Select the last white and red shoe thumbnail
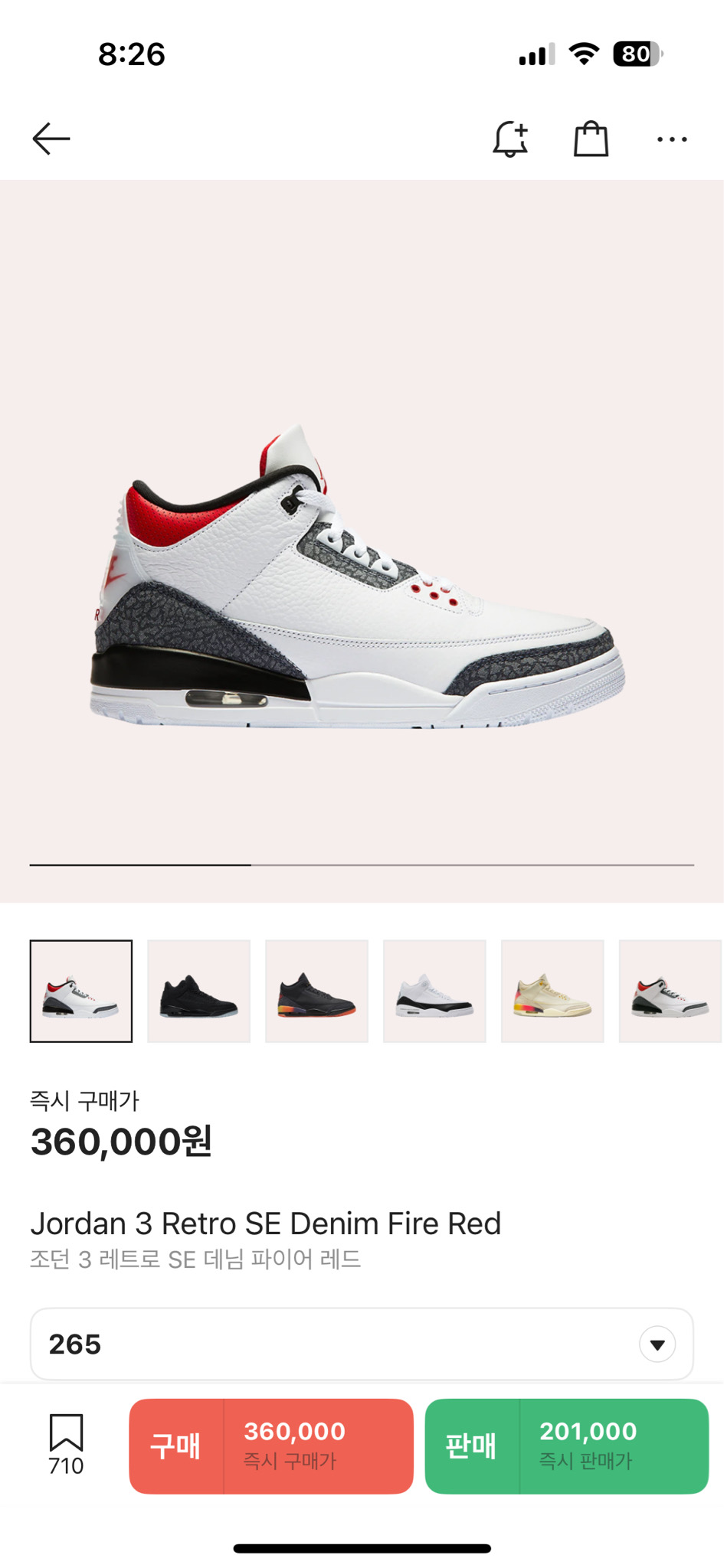This screenshot has width=724, height=1568. pos(669,991)
